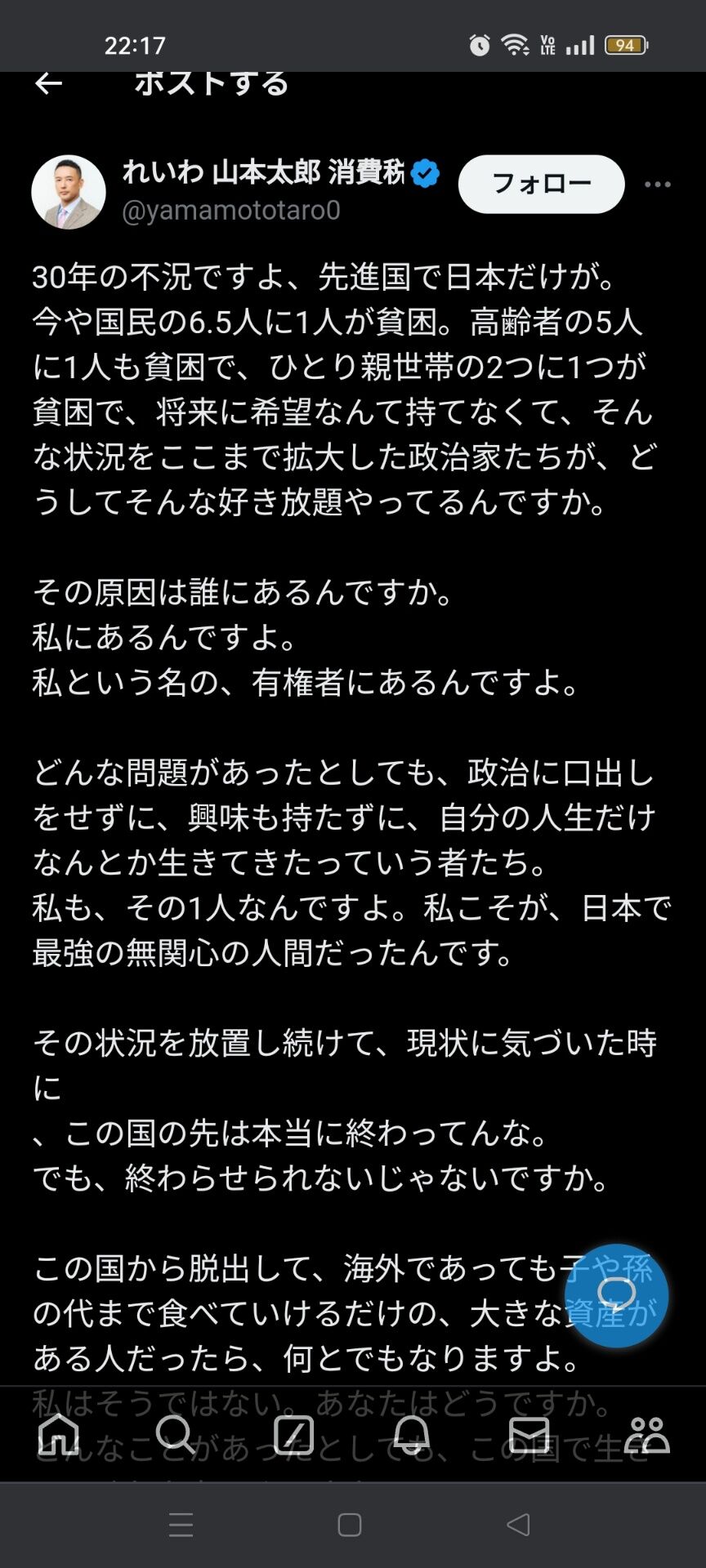Tap the フォロー button
706x1568 pixels.
pyautogui.click(x=541, y=185)
